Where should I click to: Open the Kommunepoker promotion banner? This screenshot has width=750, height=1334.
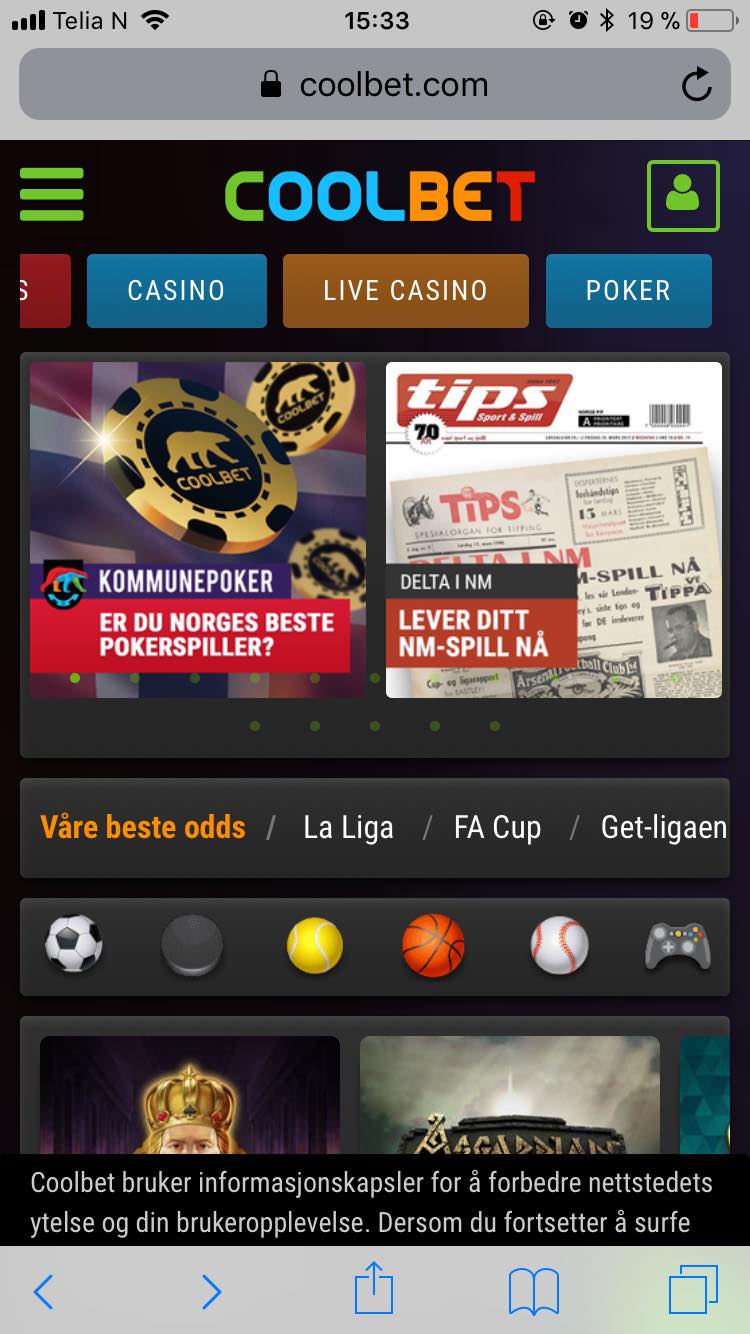[197, 528]
